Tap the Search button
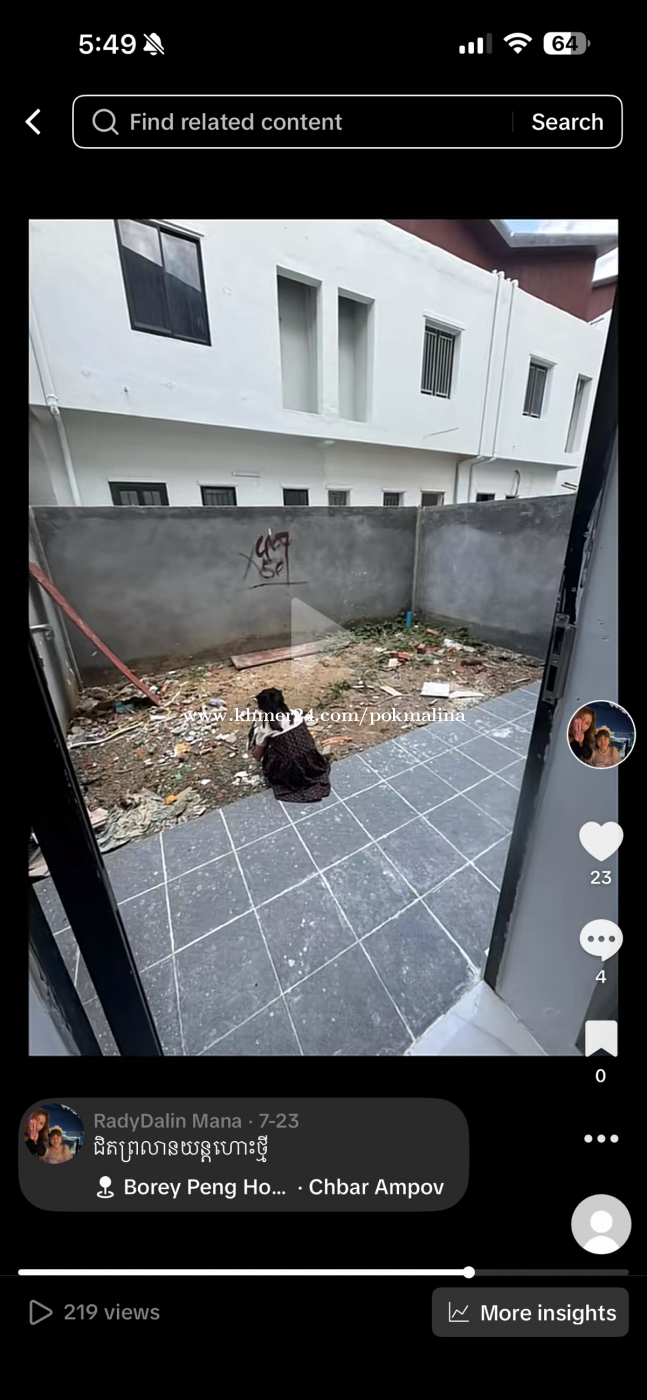This screenshot has width=647, height=1400. coord(567,122)
